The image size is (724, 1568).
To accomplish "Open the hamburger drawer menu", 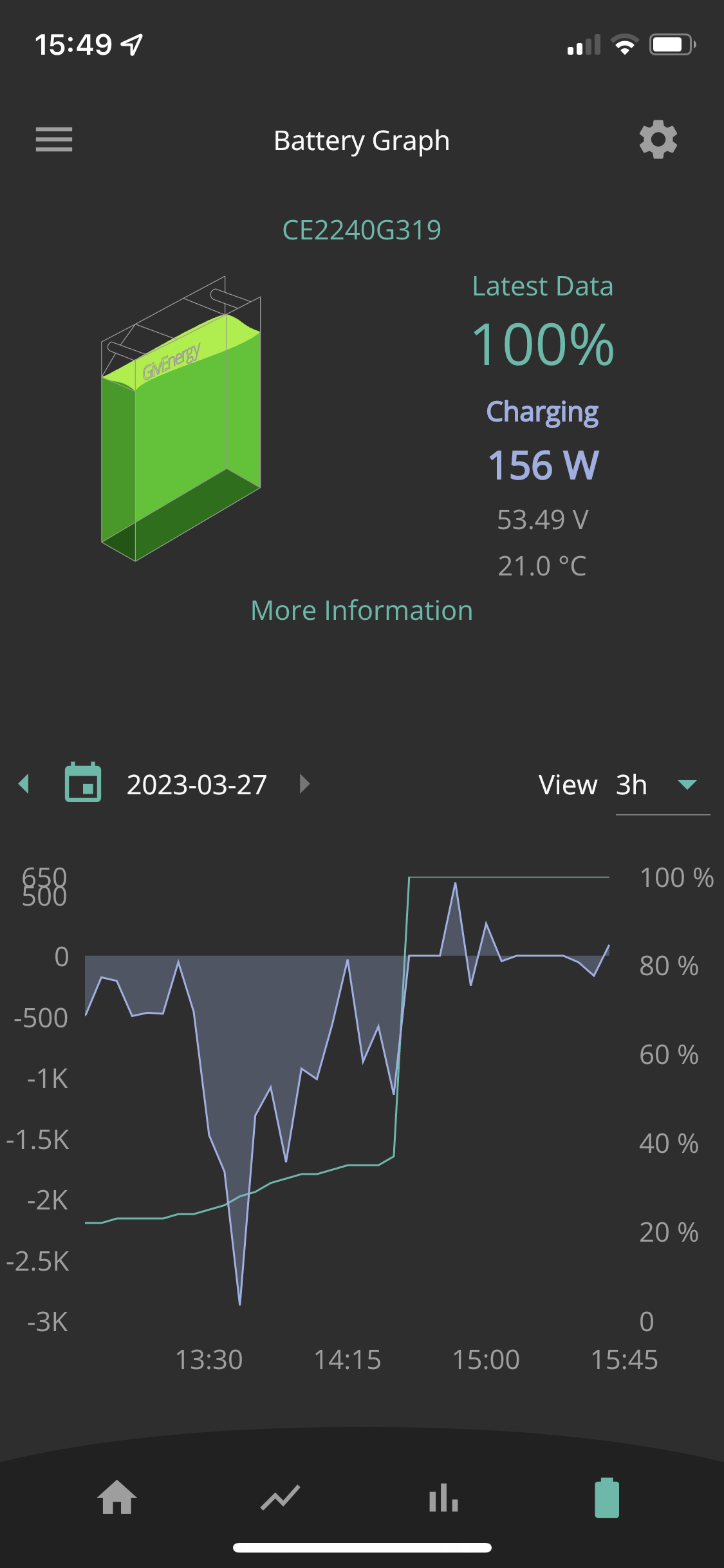I will pos(54,140).
